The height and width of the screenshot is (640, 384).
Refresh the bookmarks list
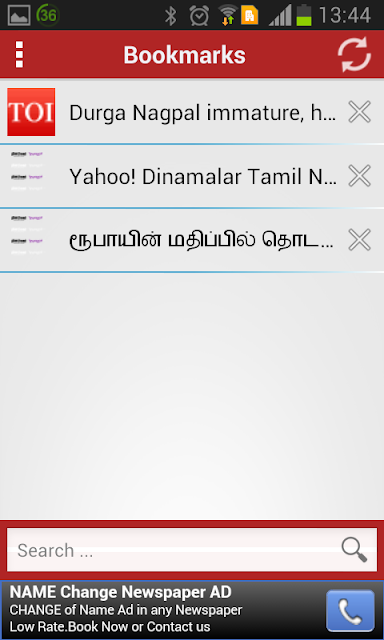tap(354, 54)
